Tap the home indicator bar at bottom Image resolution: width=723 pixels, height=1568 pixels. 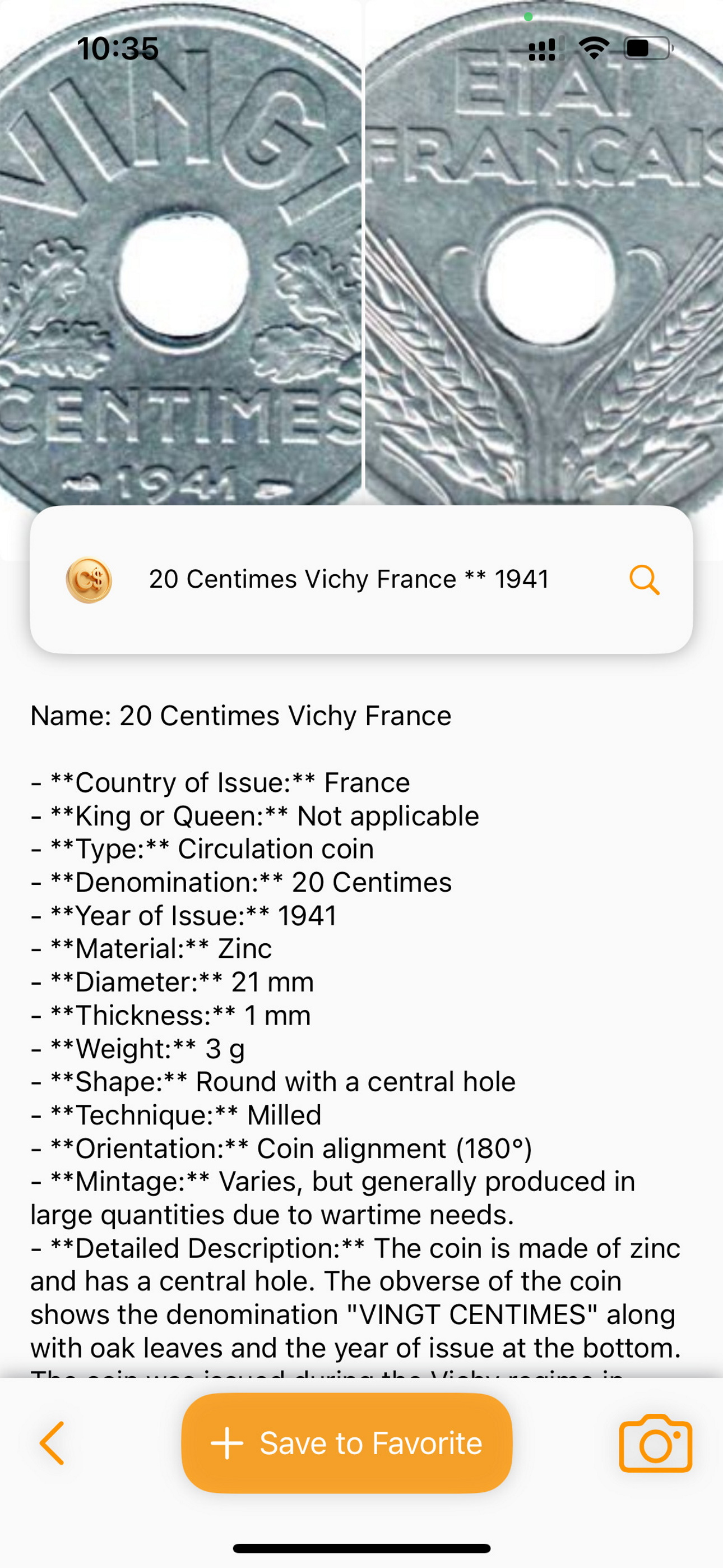pyautogui.click(x=361, y=1546)
